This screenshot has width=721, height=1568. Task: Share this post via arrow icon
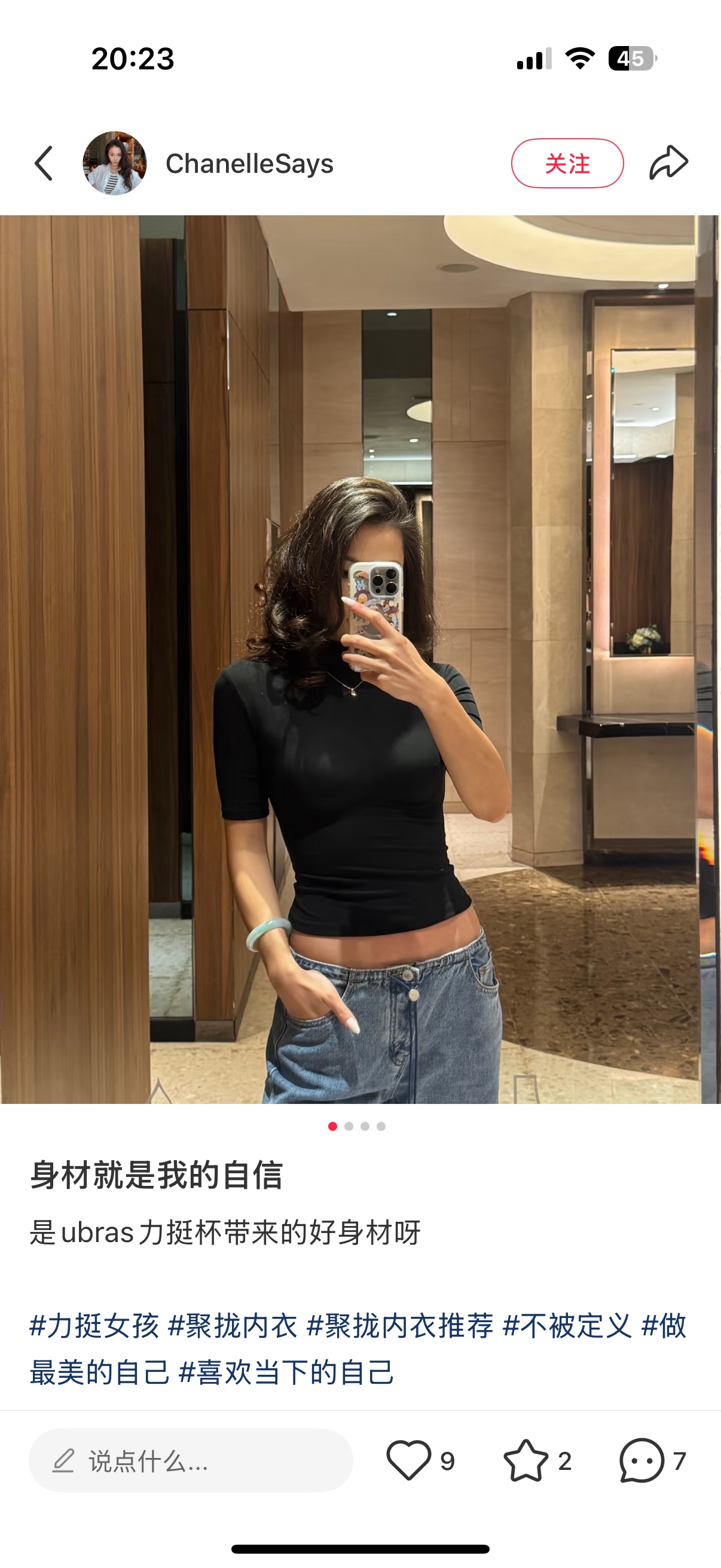(x=668, y=163)
